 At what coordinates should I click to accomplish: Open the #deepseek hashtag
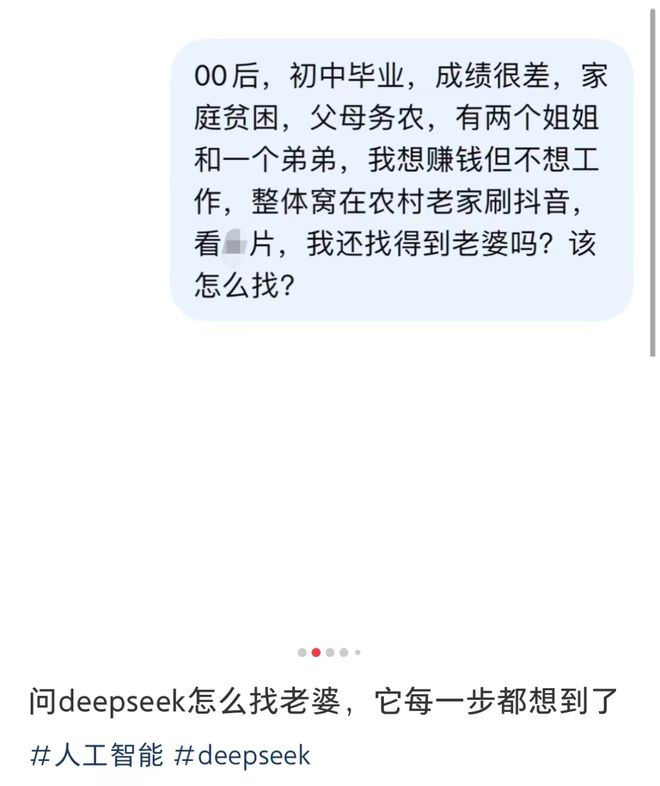(x=242, y=755)
